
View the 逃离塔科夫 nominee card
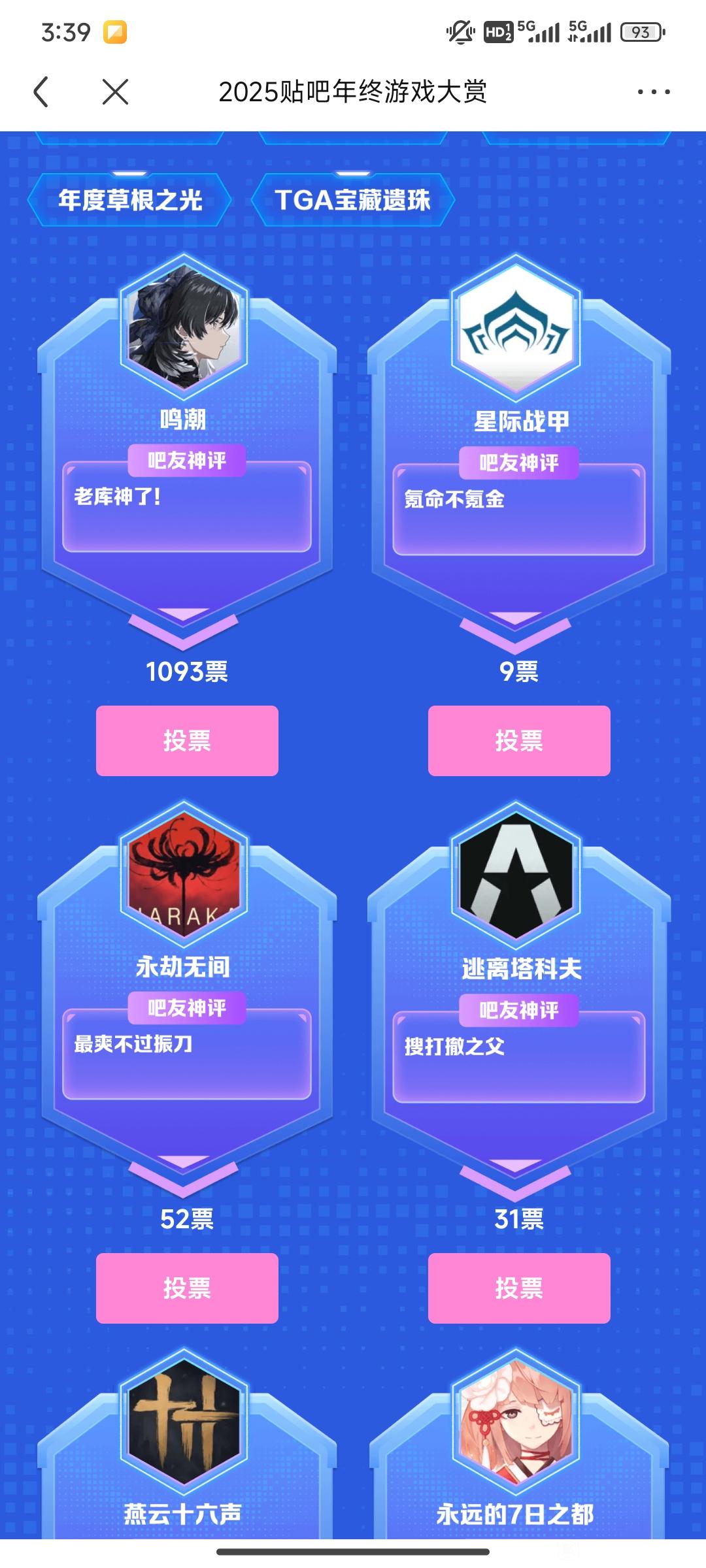click(x=519, y=993)
